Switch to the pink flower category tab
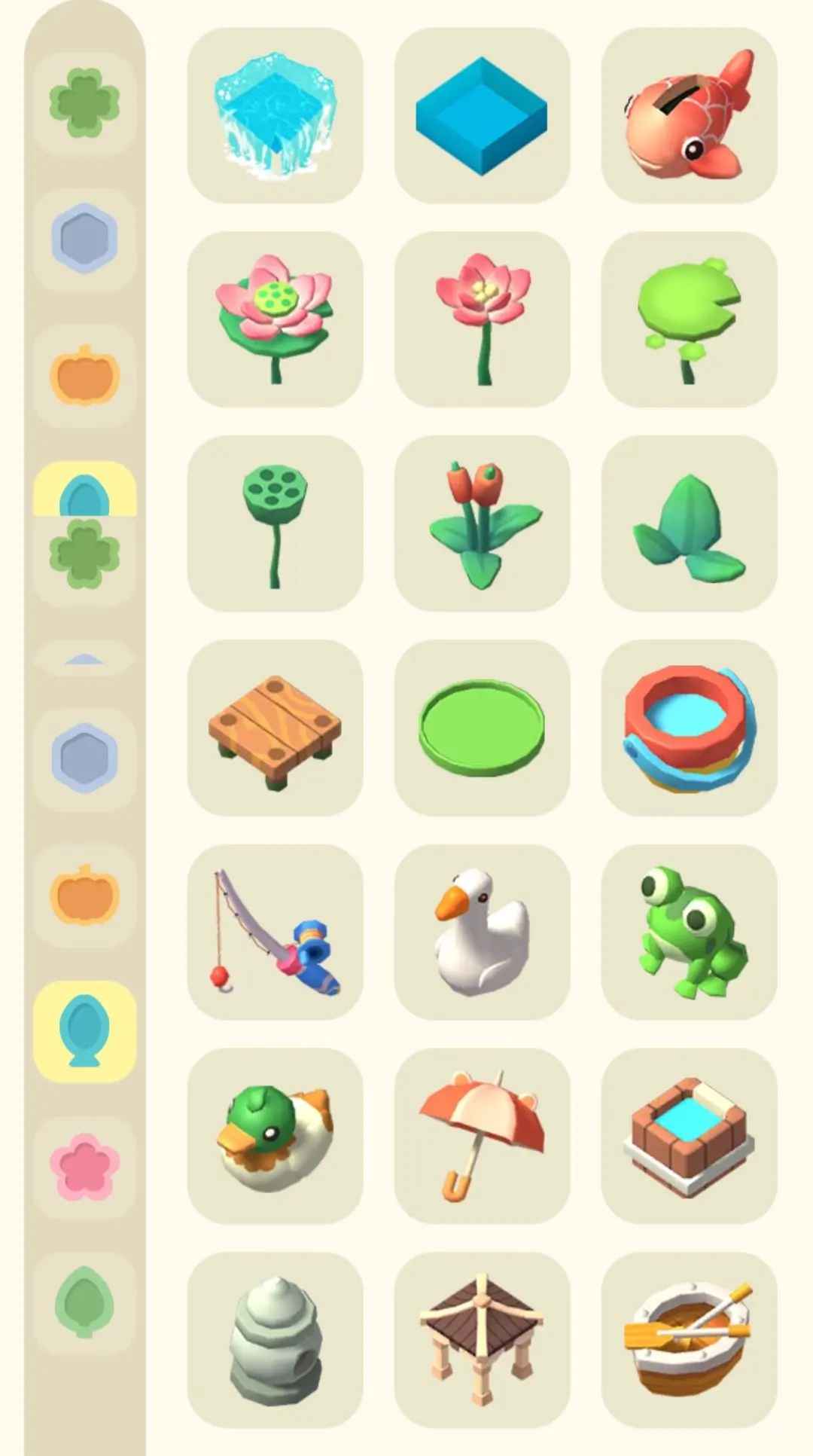Image resolution: width=813 pixels, height=1456 pixels. [84, 1168]
